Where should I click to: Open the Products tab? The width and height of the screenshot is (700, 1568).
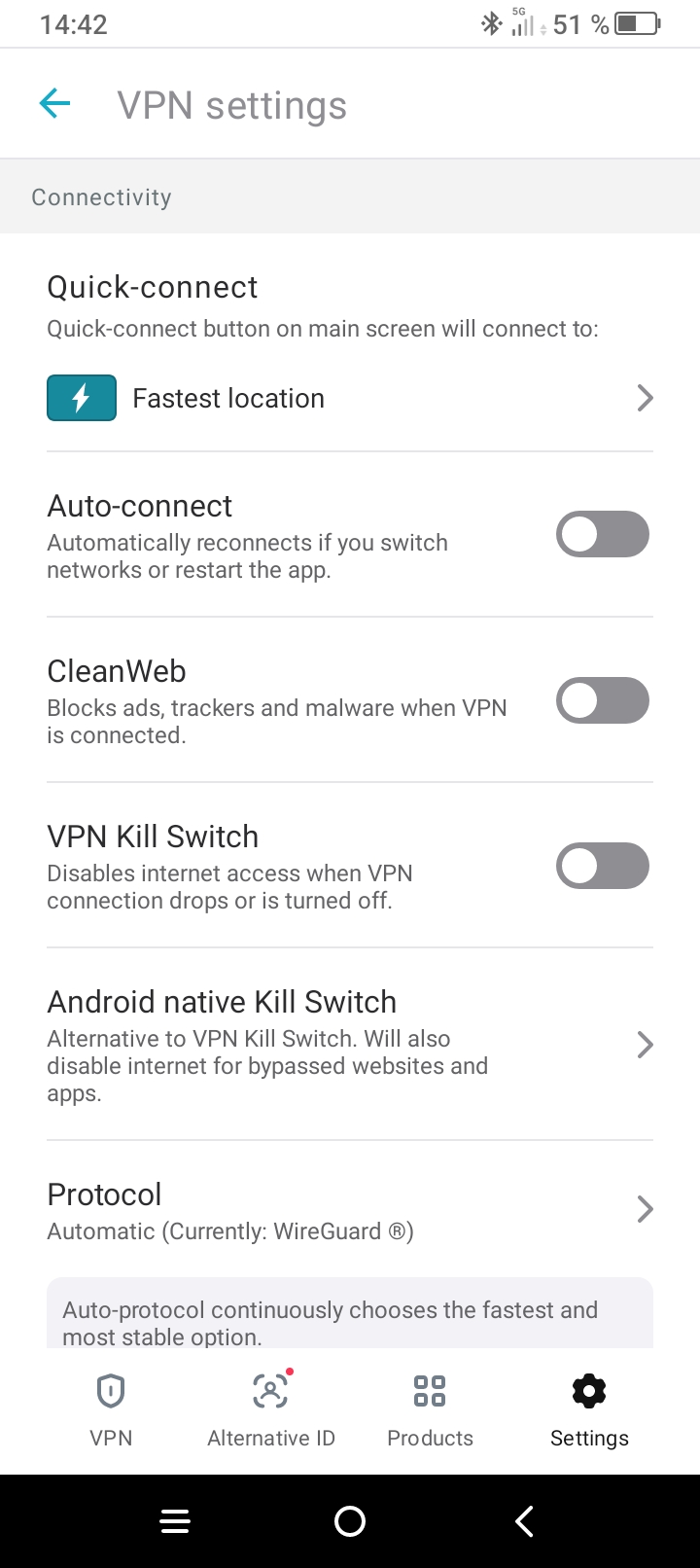coord(430,1409)
